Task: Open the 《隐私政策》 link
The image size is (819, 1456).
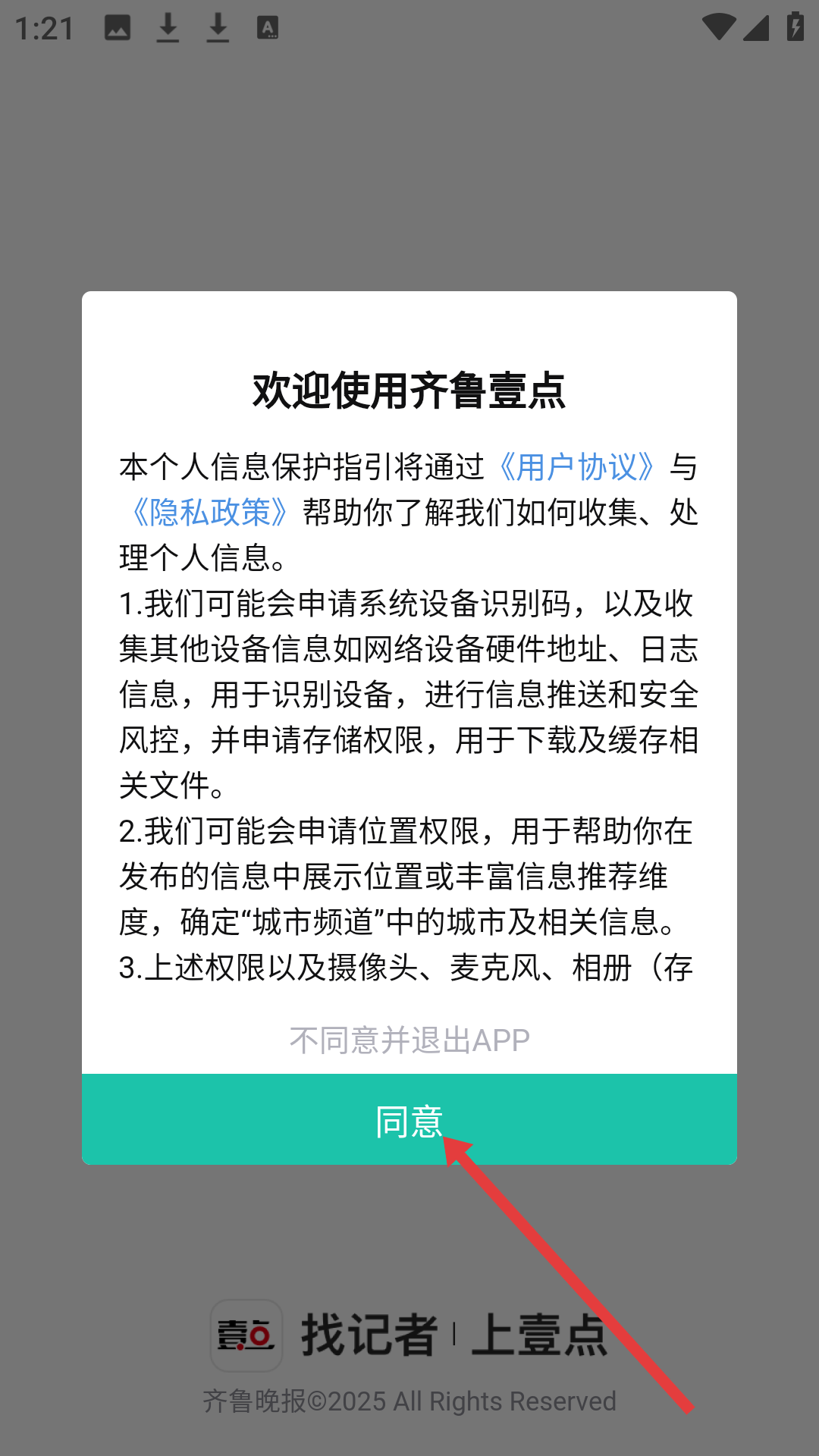Action: tap(210, 513)
